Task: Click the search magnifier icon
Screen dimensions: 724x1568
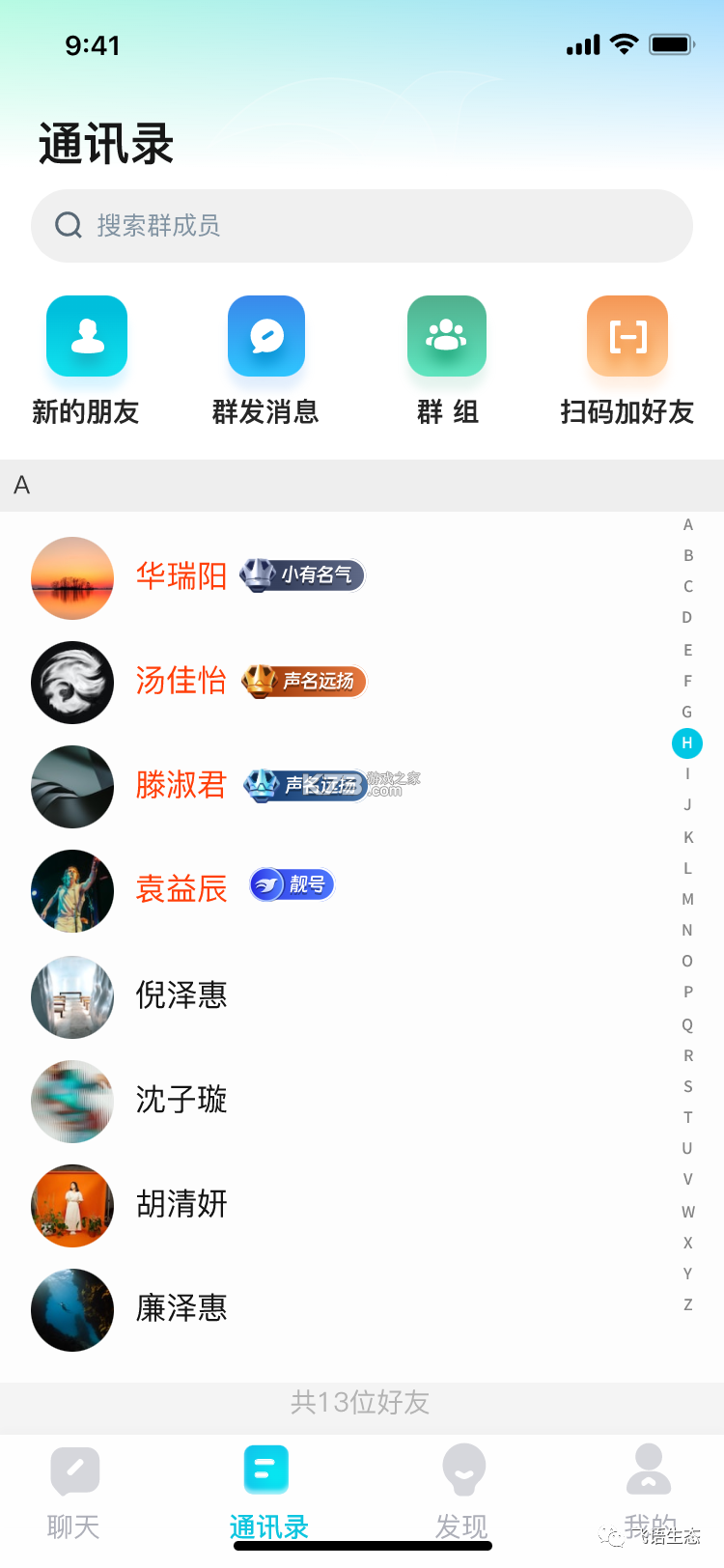Action: [x=68, y=225]
